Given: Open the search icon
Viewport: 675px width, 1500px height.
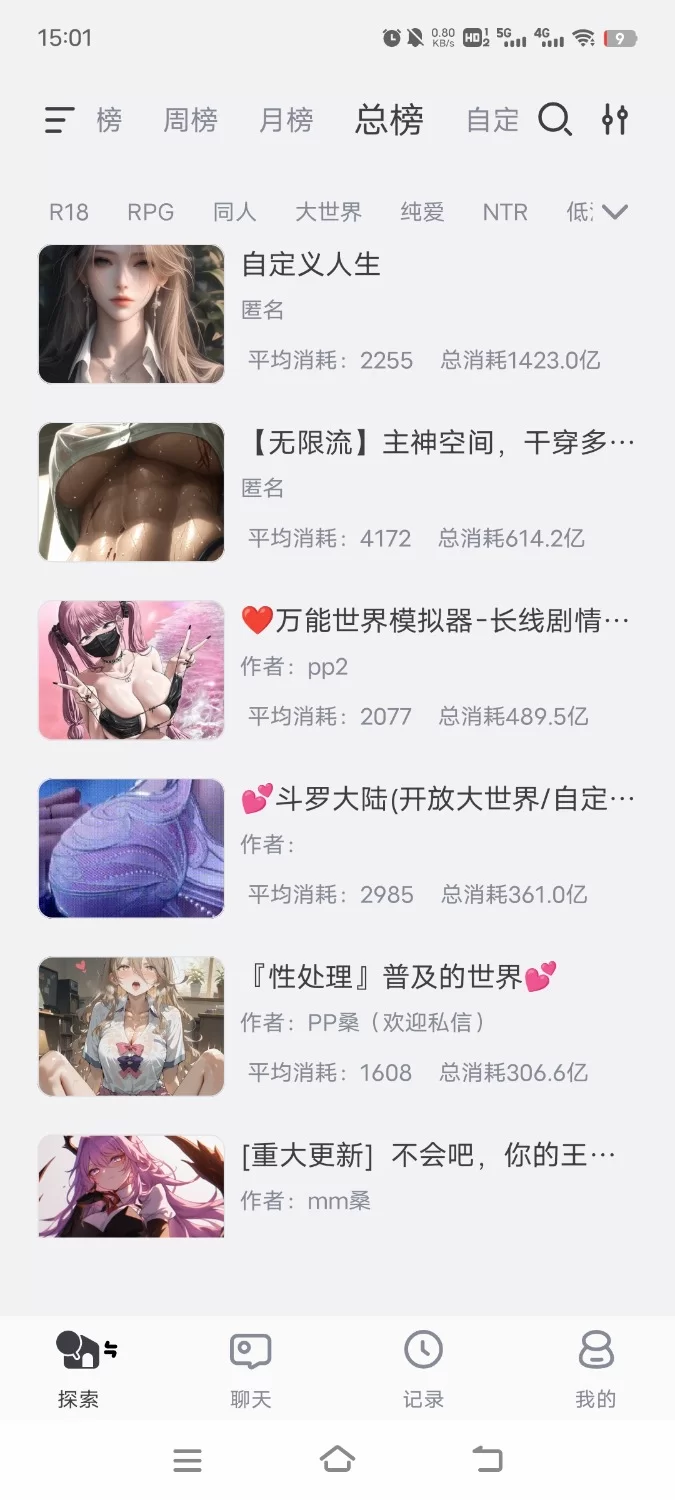Looking at the screenshot, I should [x=555, y=120].
